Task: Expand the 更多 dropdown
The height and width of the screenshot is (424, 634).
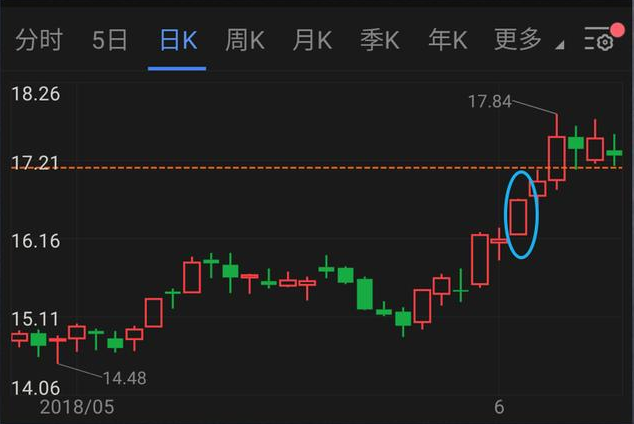Action: point(526,40)
